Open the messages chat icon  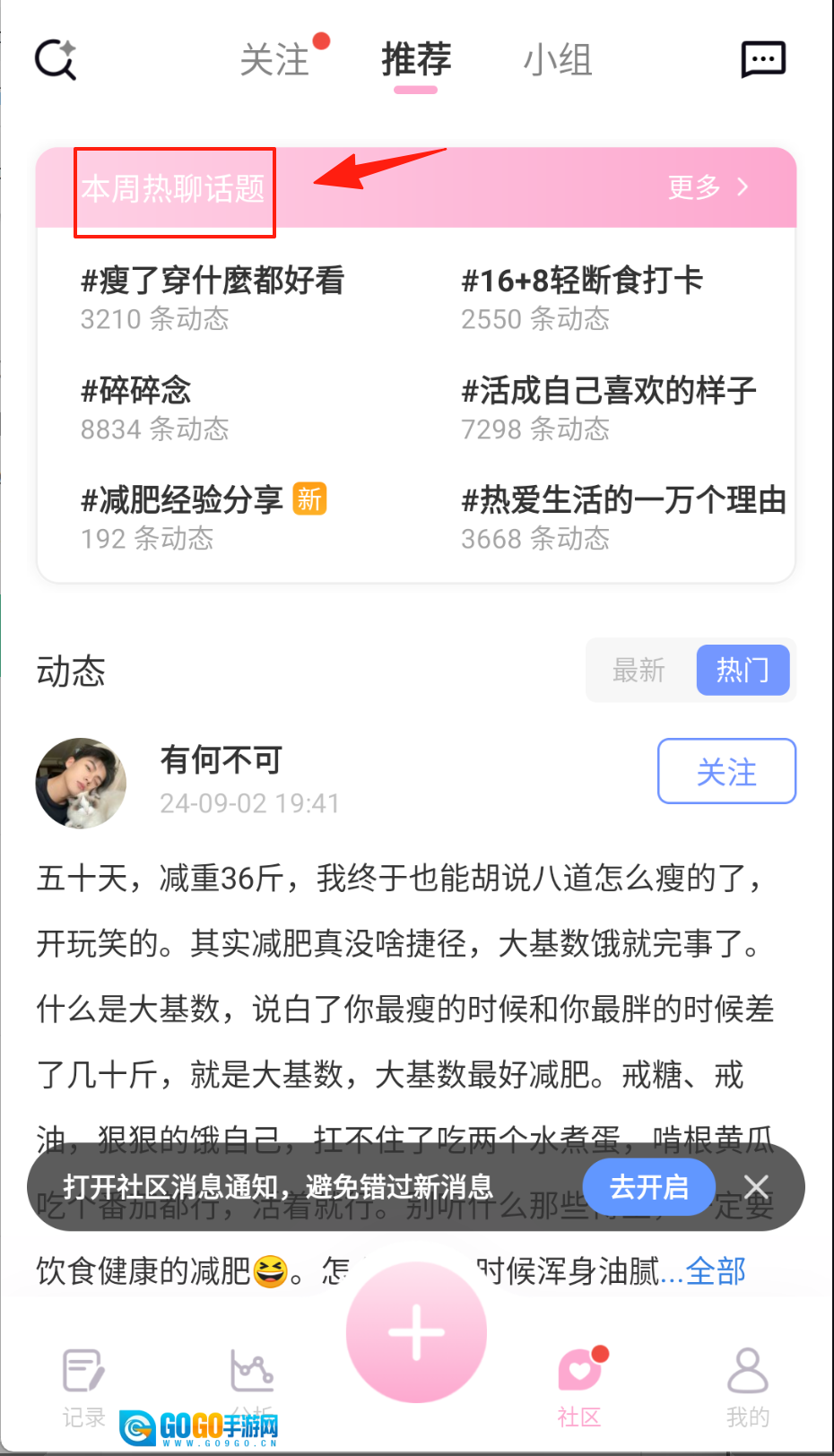(763, 60)
